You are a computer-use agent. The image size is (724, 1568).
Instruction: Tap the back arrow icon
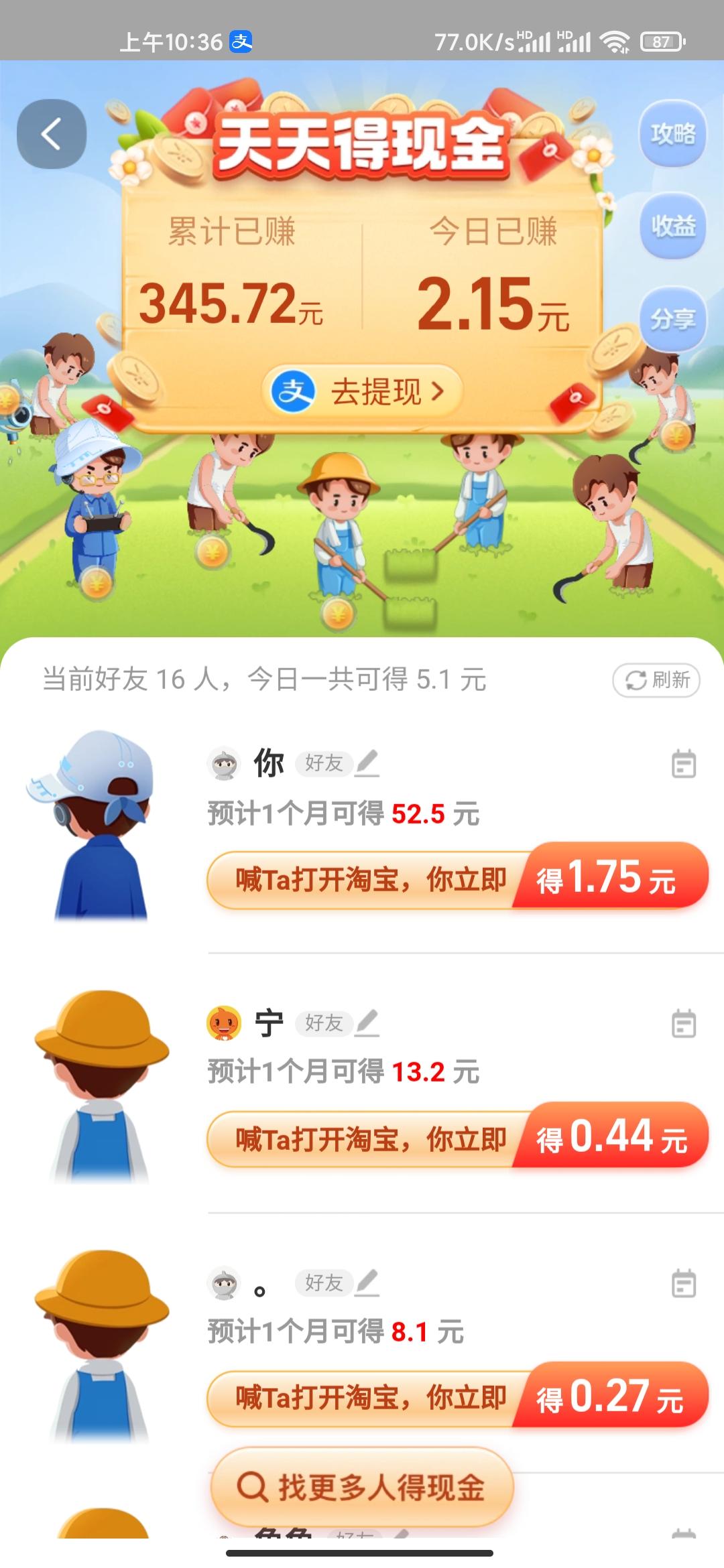[x=52, y=133]
